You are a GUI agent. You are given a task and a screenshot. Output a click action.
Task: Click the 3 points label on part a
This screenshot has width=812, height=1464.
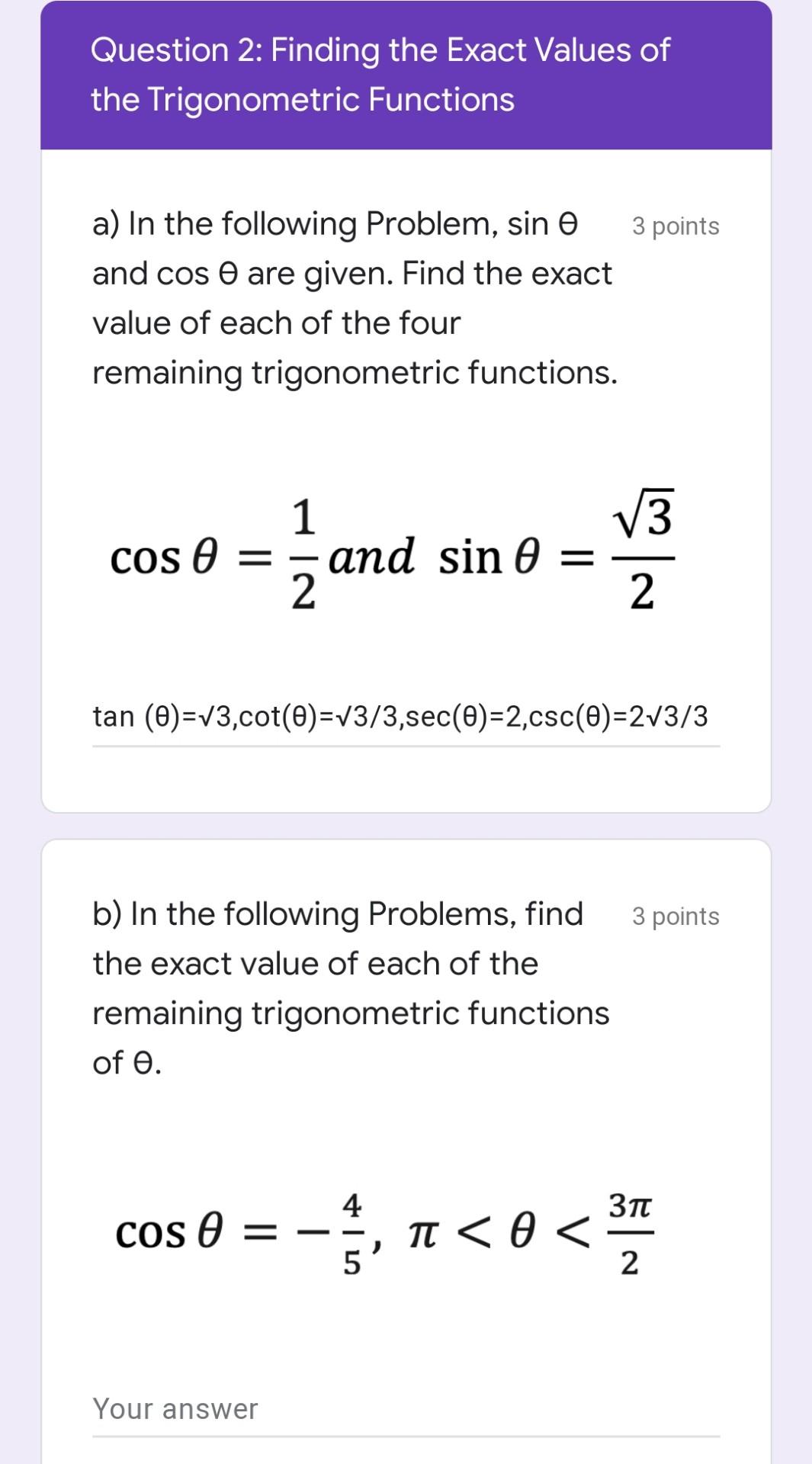click(674, 226)
